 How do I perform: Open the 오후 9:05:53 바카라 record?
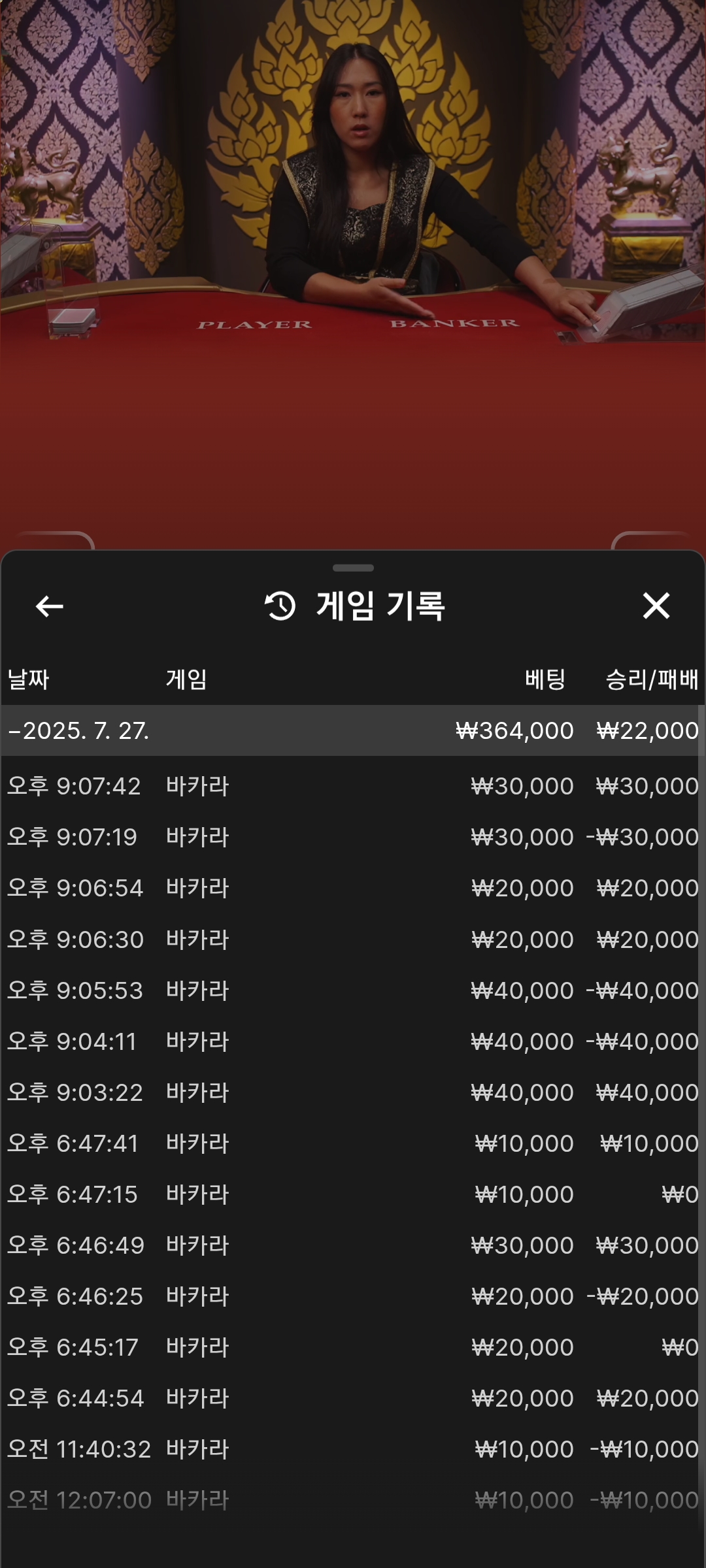point(353,990)
